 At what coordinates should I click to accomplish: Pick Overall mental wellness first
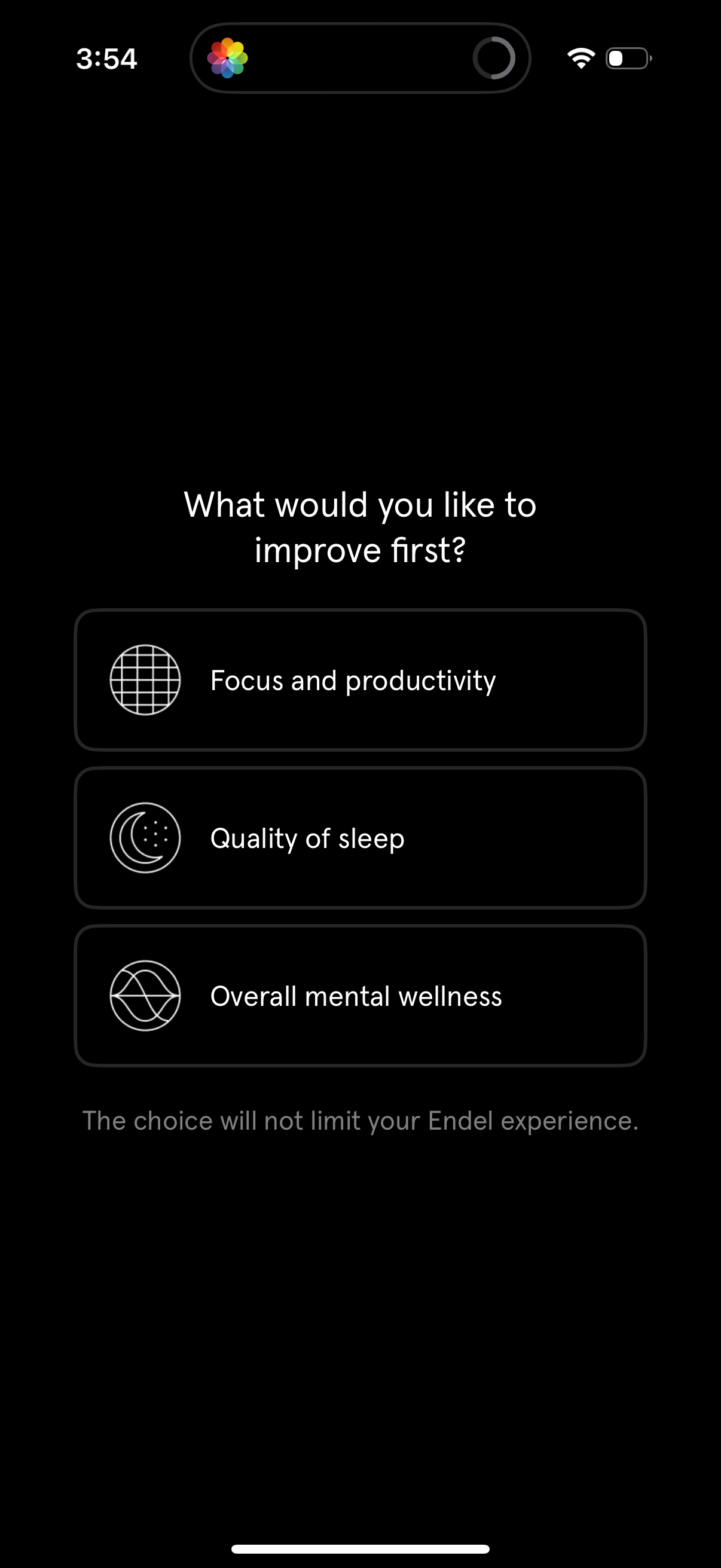[360, 996]
